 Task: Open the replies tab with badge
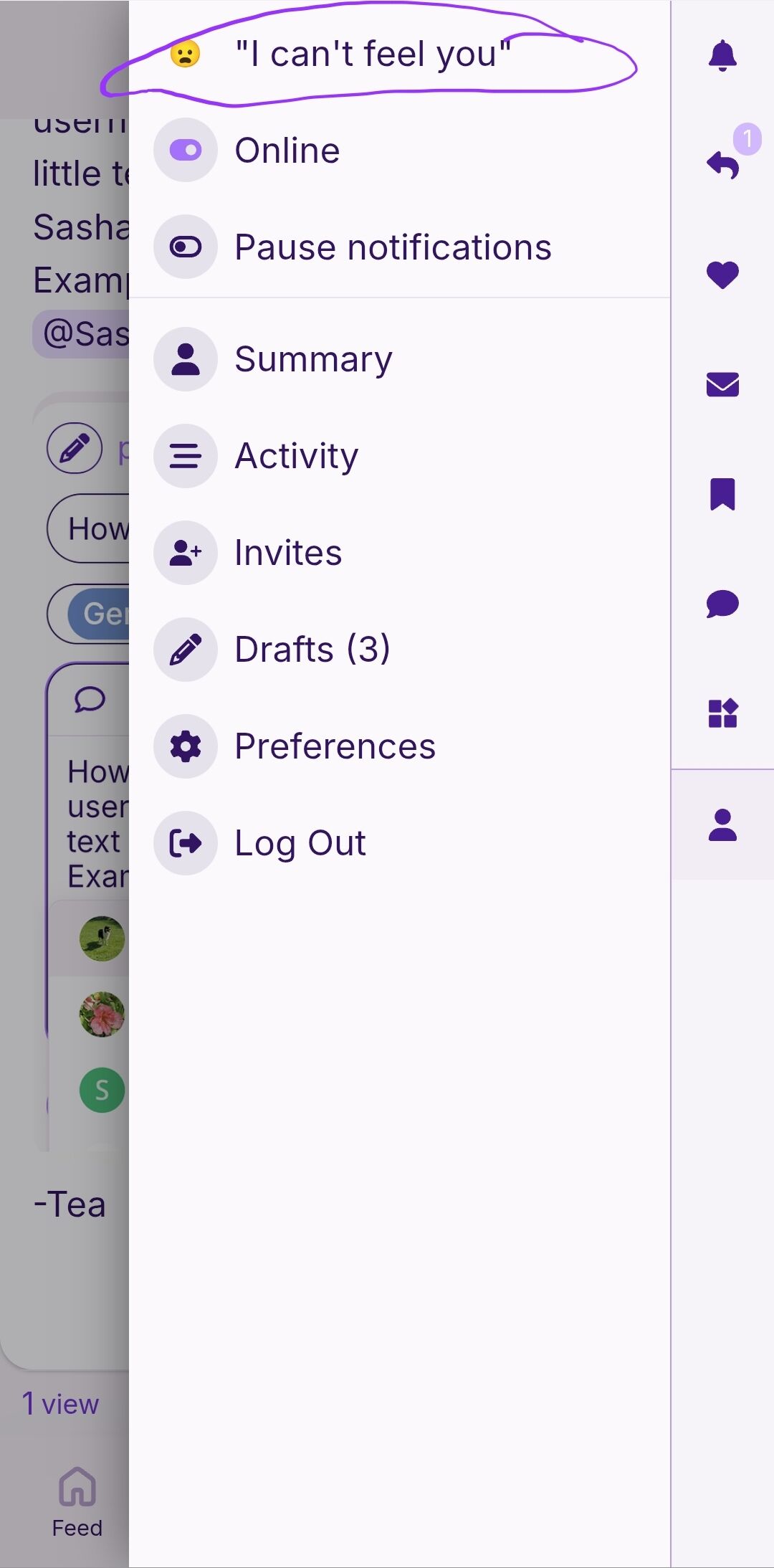[x=722, y=165]
